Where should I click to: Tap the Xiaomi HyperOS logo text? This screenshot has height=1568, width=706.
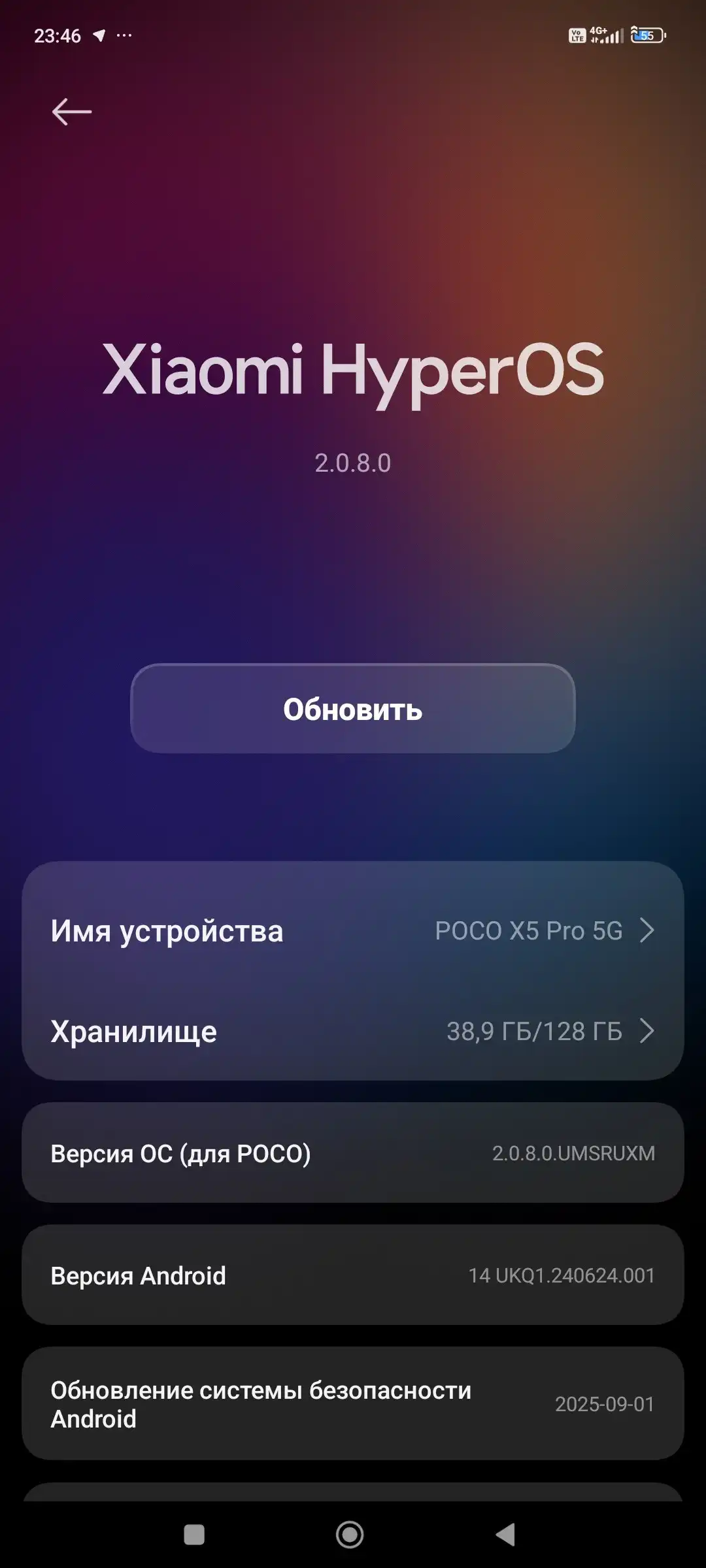(x=353, y=371)
